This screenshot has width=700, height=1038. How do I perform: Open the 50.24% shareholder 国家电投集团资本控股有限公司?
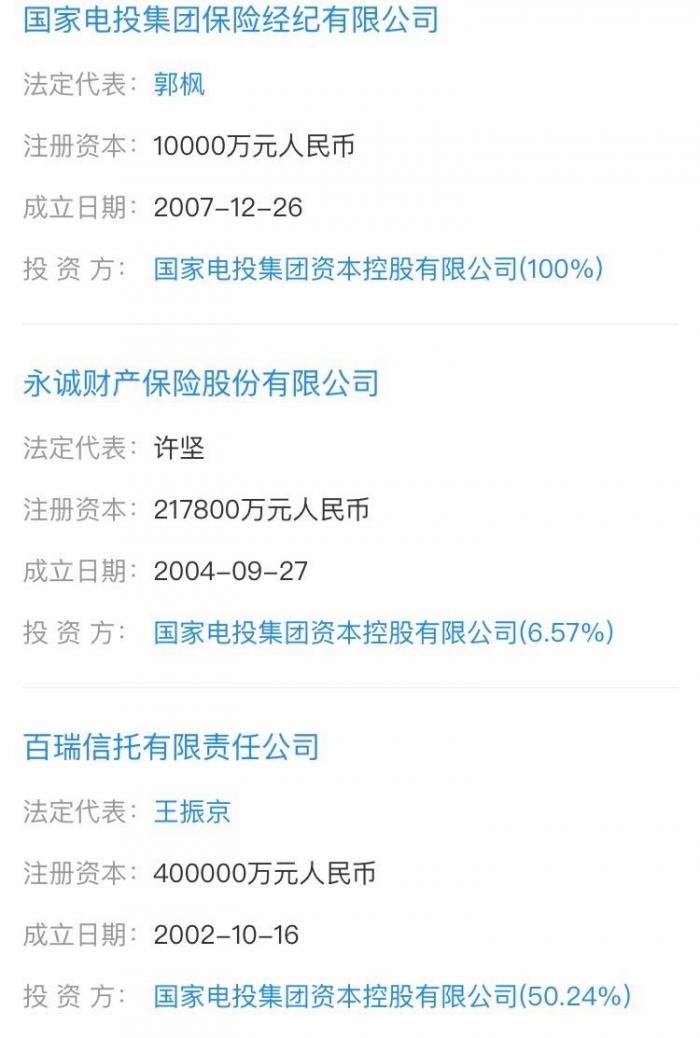[x=392, y=996]
